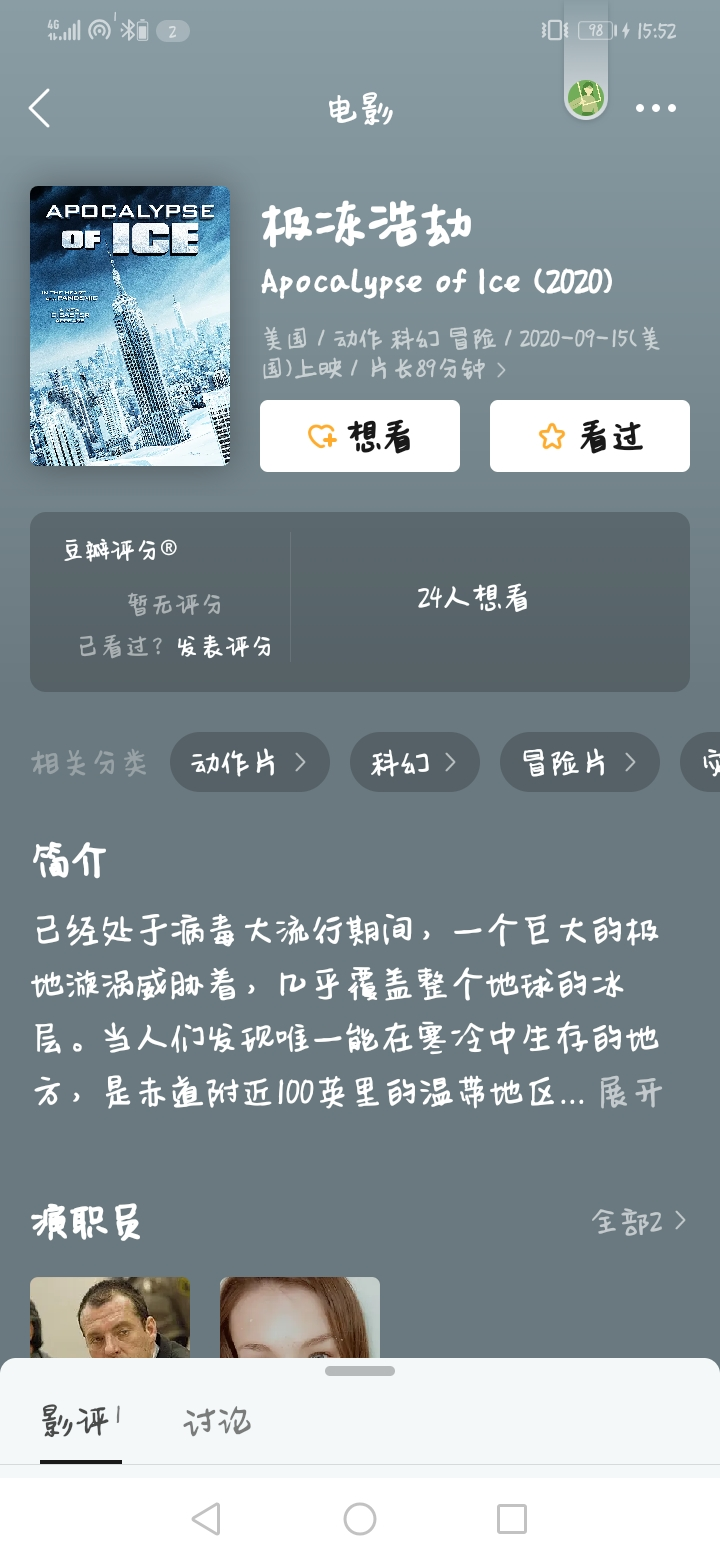Switch to the 讨论 tab
Image resolution: width=720 pixels, height=1560 pixels.
[x=217, y=1421]
